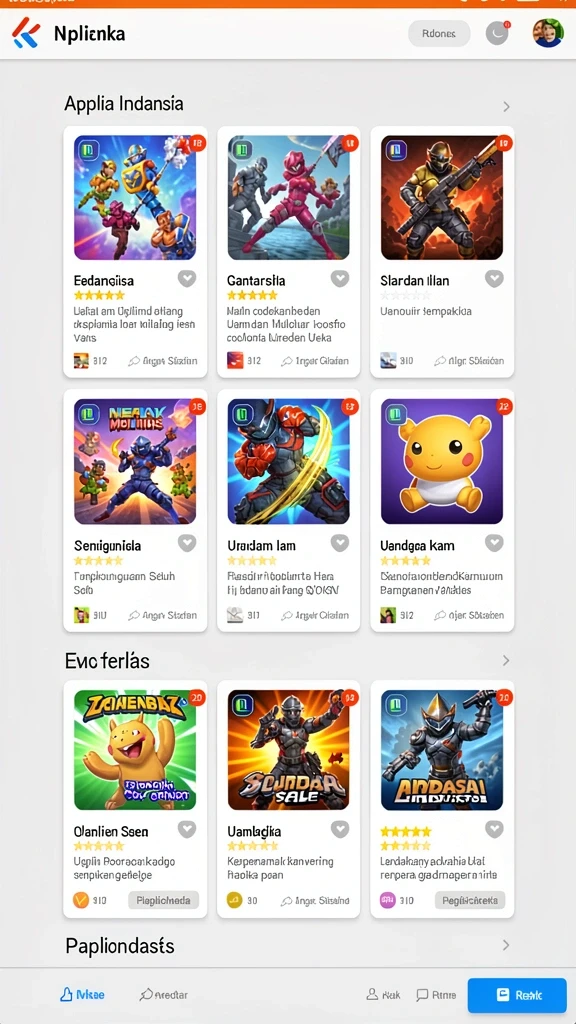
Task: Open the round notification icon with red dot
Action: (x=498, y=33)
